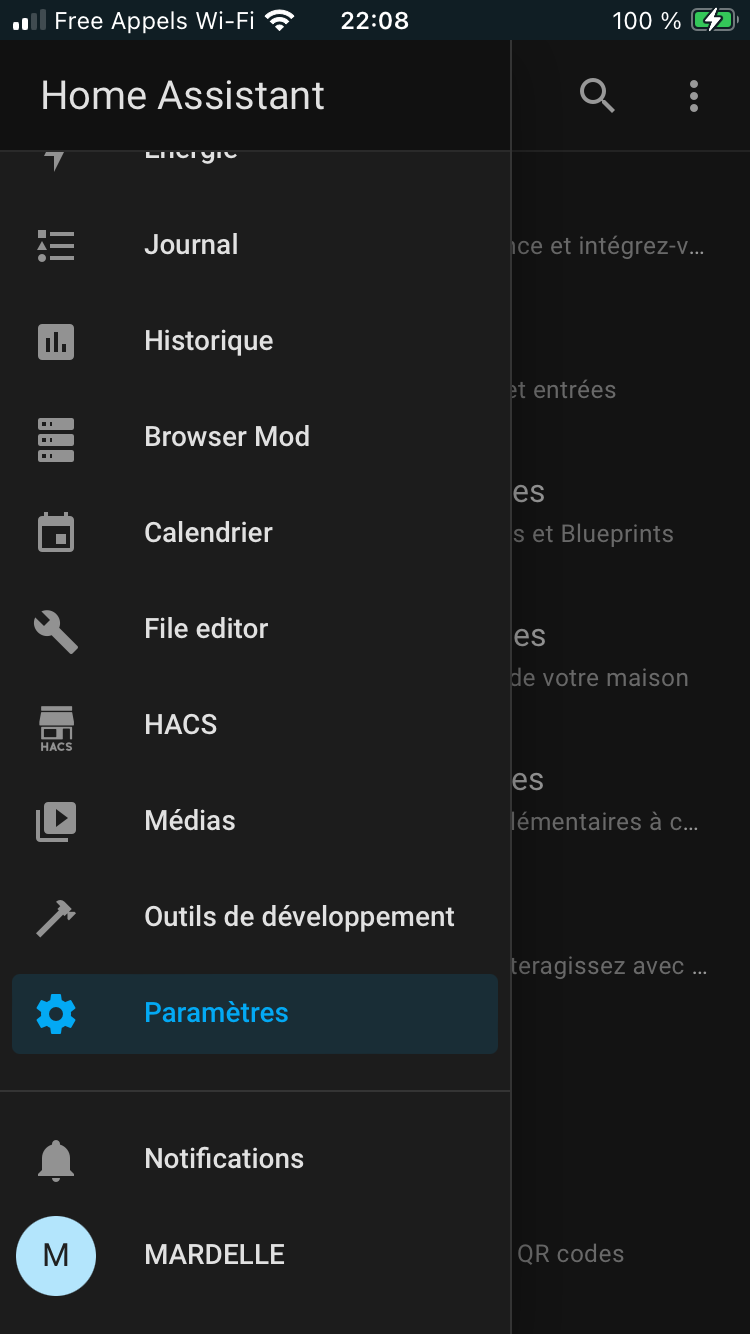Launch File editor
This screenshot has width=750, height=1334.
pyautogui.click(x=206, y=629)
